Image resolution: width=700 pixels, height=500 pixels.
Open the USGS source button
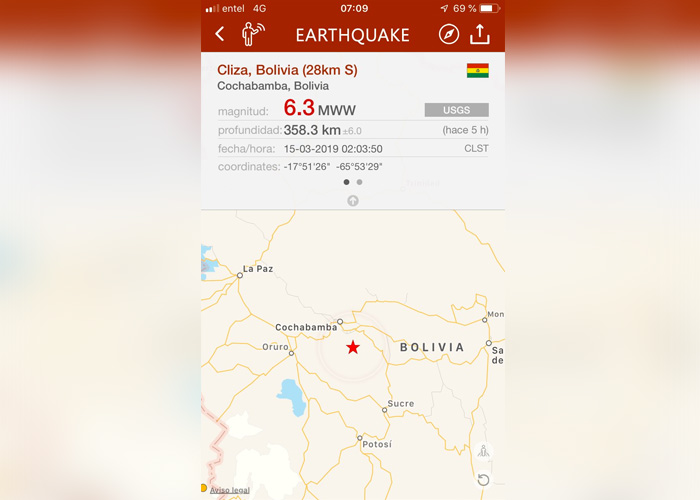point(456,110)
